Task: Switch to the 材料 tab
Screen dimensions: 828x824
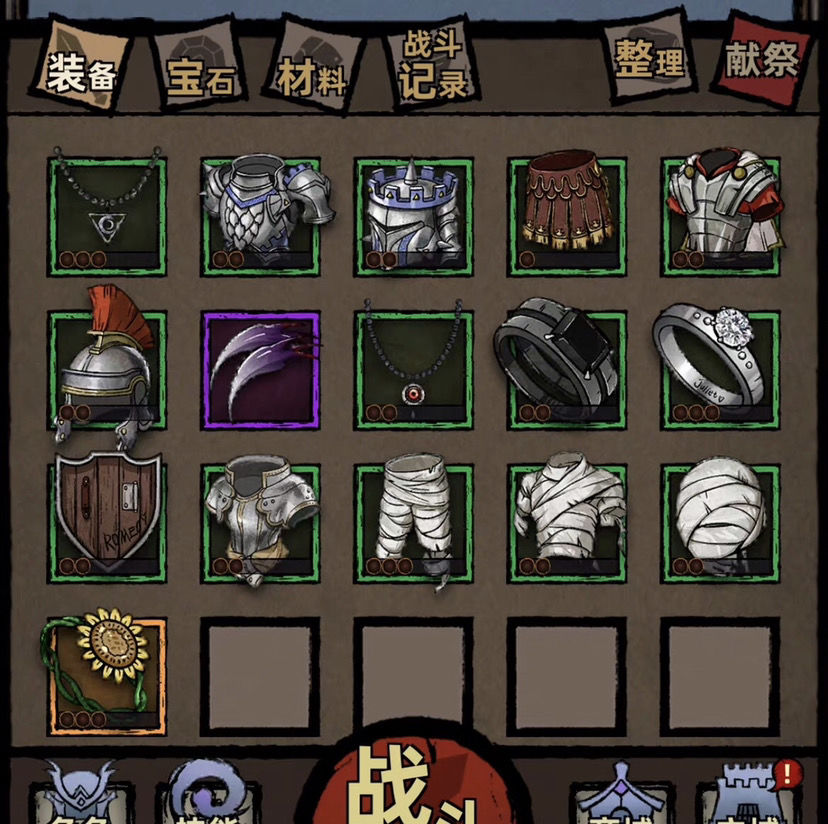Action: pyautogui.click(x=311, y=72)
